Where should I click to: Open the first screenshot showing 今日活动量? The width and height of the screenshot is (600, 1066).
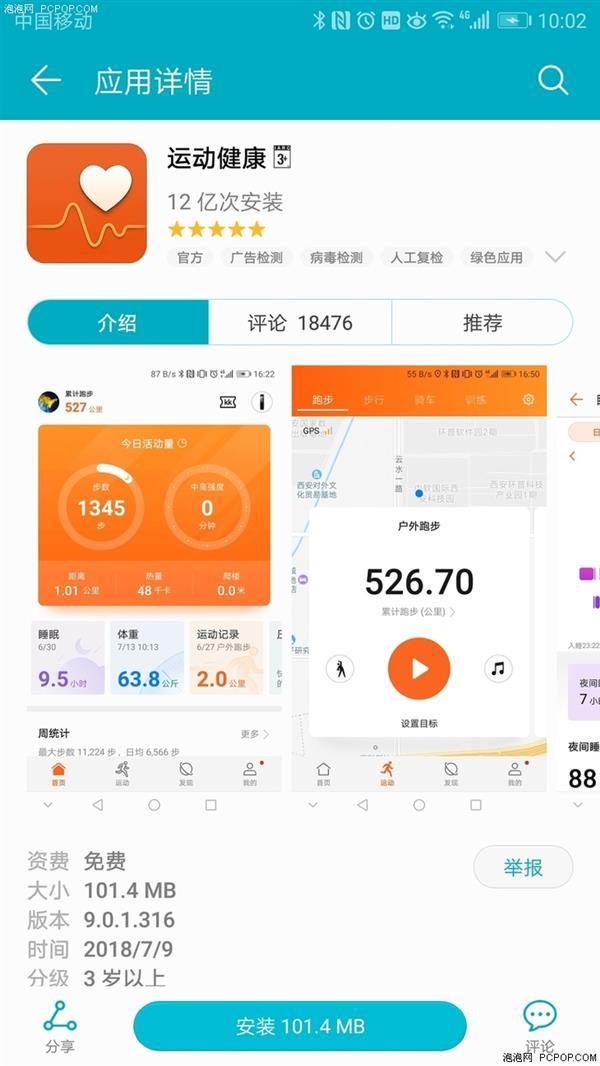click(x=154, y=579)
